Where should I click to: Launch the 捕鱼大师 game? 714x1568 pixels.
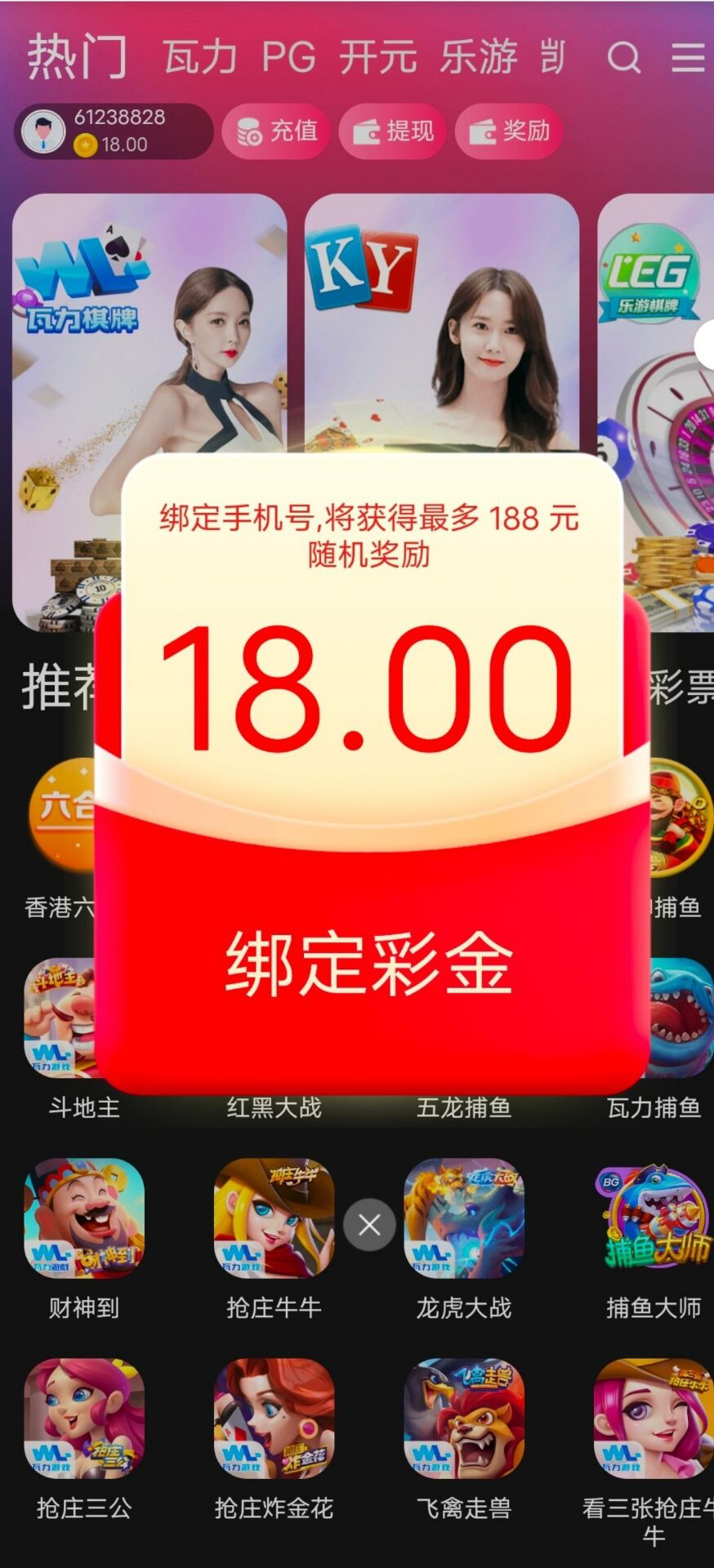[654, 1218]
